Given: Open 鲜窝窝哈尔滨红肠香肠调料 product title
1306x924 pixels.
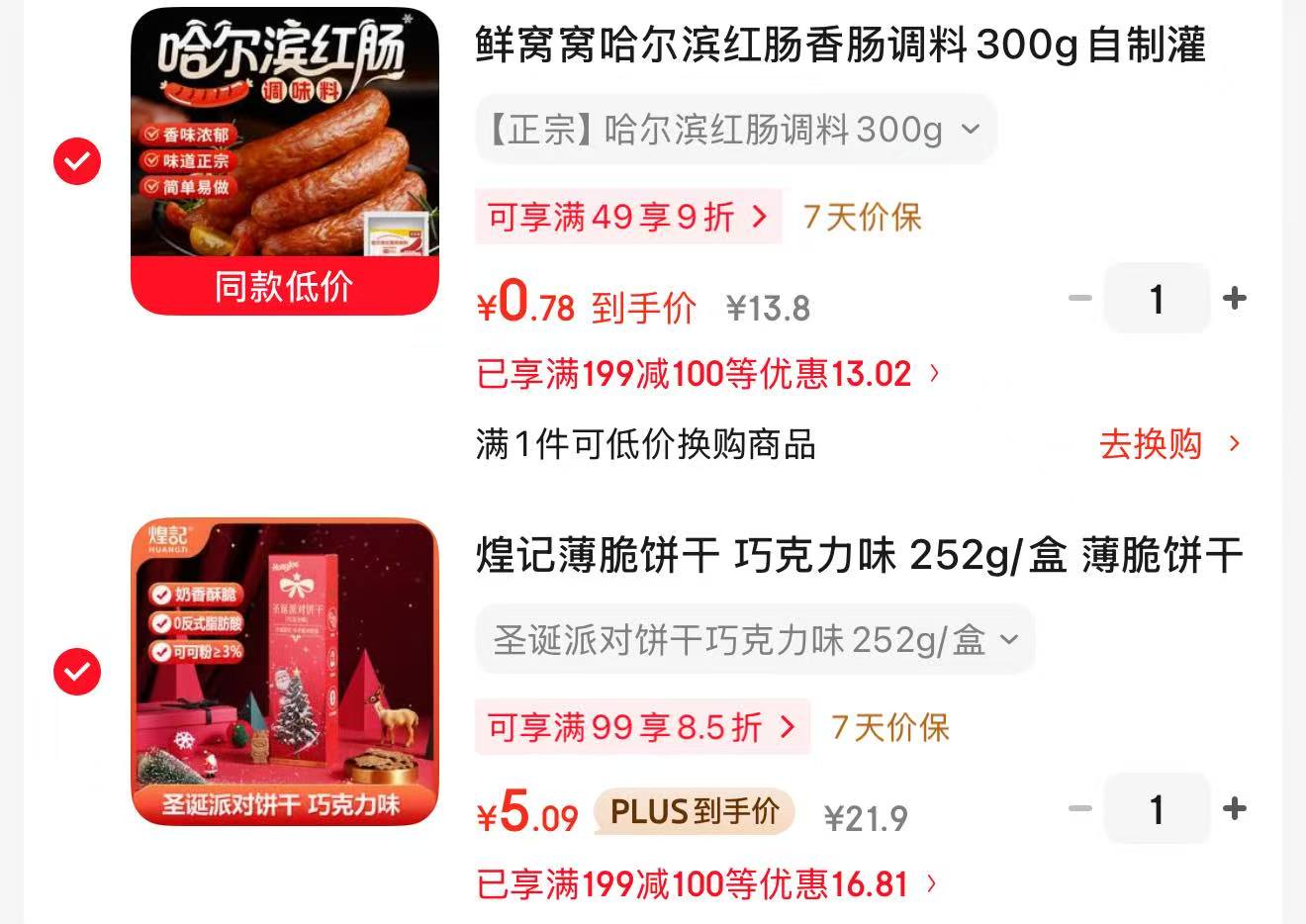Looking at the screenshot, I should [x=841, y=46].
